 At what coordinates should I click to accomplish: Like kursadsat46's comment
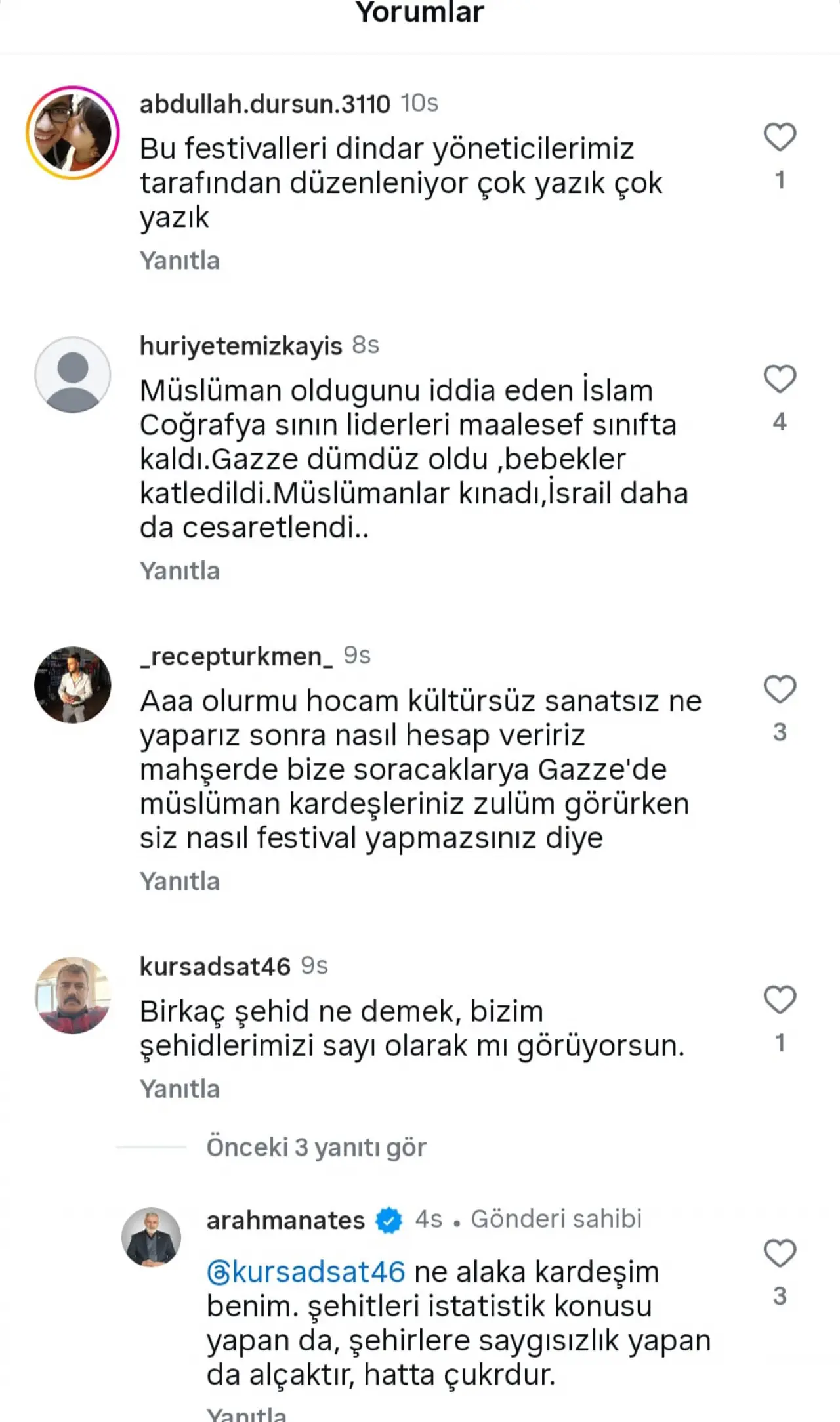point(780,1000)
